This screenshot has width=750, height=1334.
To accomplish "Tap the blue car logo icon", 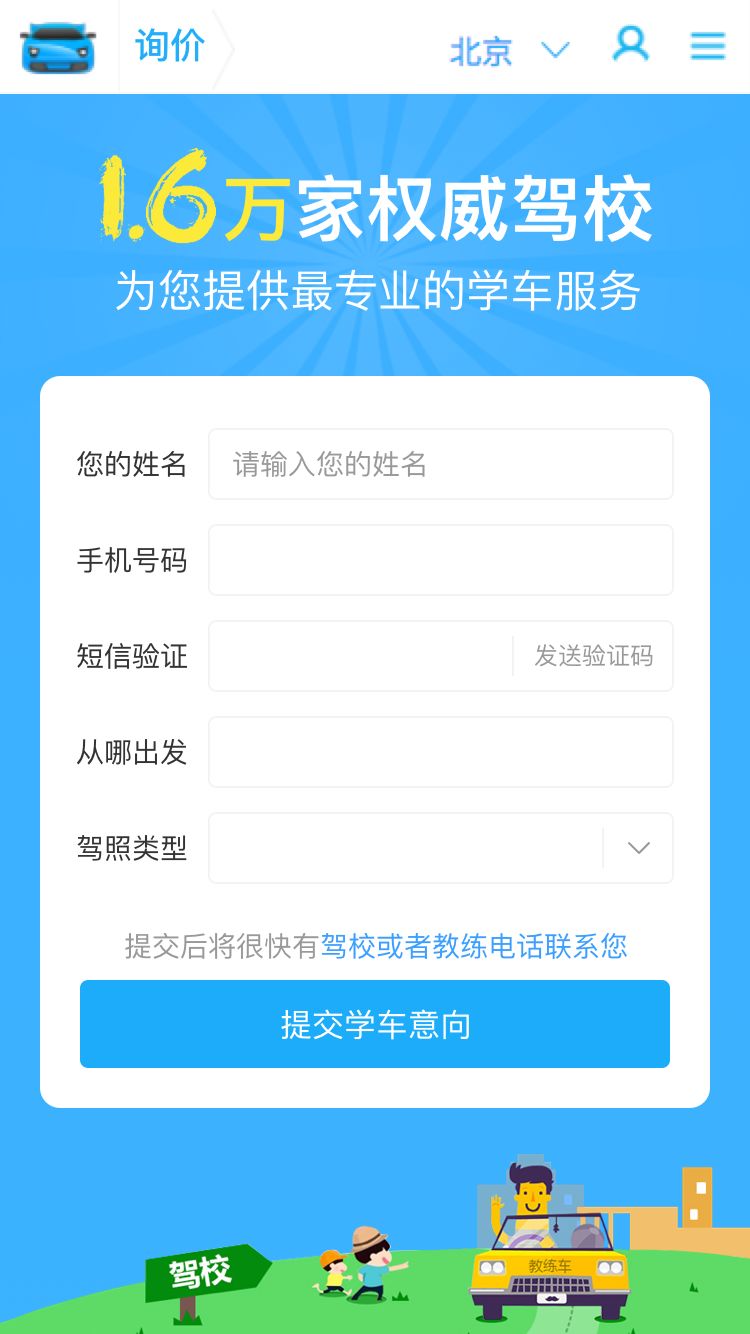I will [58, 47].
